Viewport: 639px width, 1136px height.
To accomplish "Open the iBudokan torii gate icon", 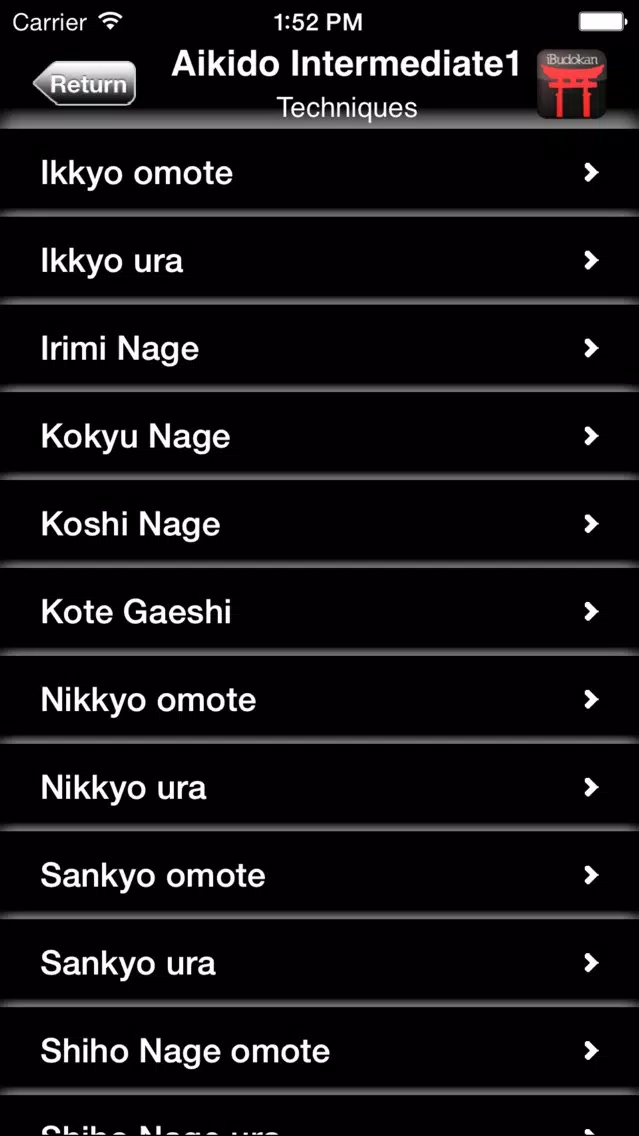I will [x=572, y=84].
